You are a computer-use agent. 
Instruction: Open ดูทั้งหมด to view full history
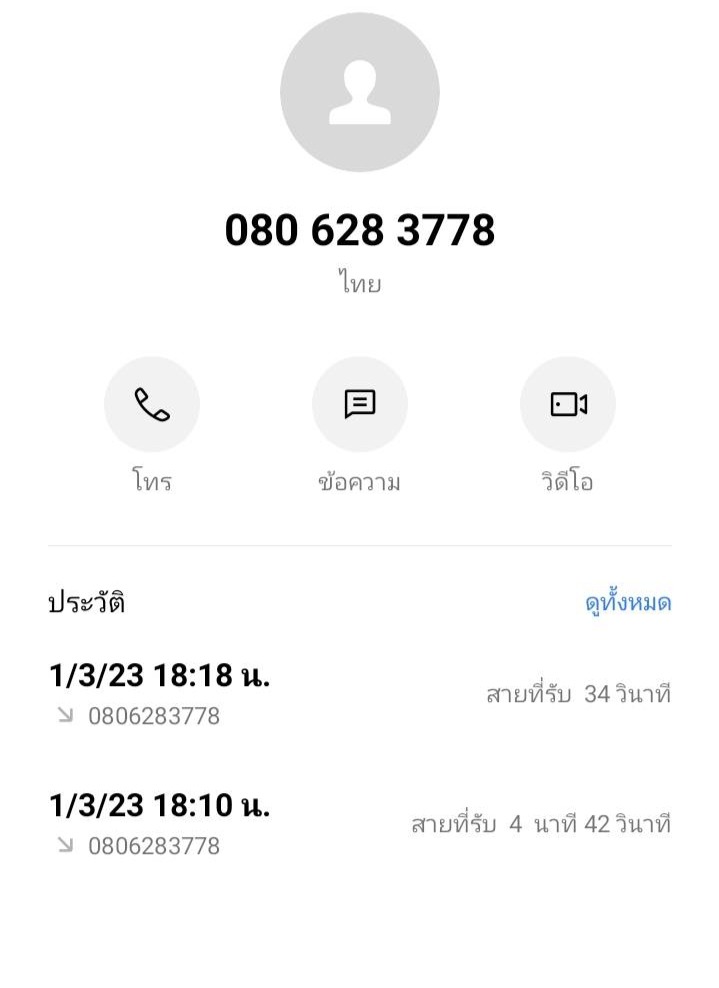[x=627, y=603]
